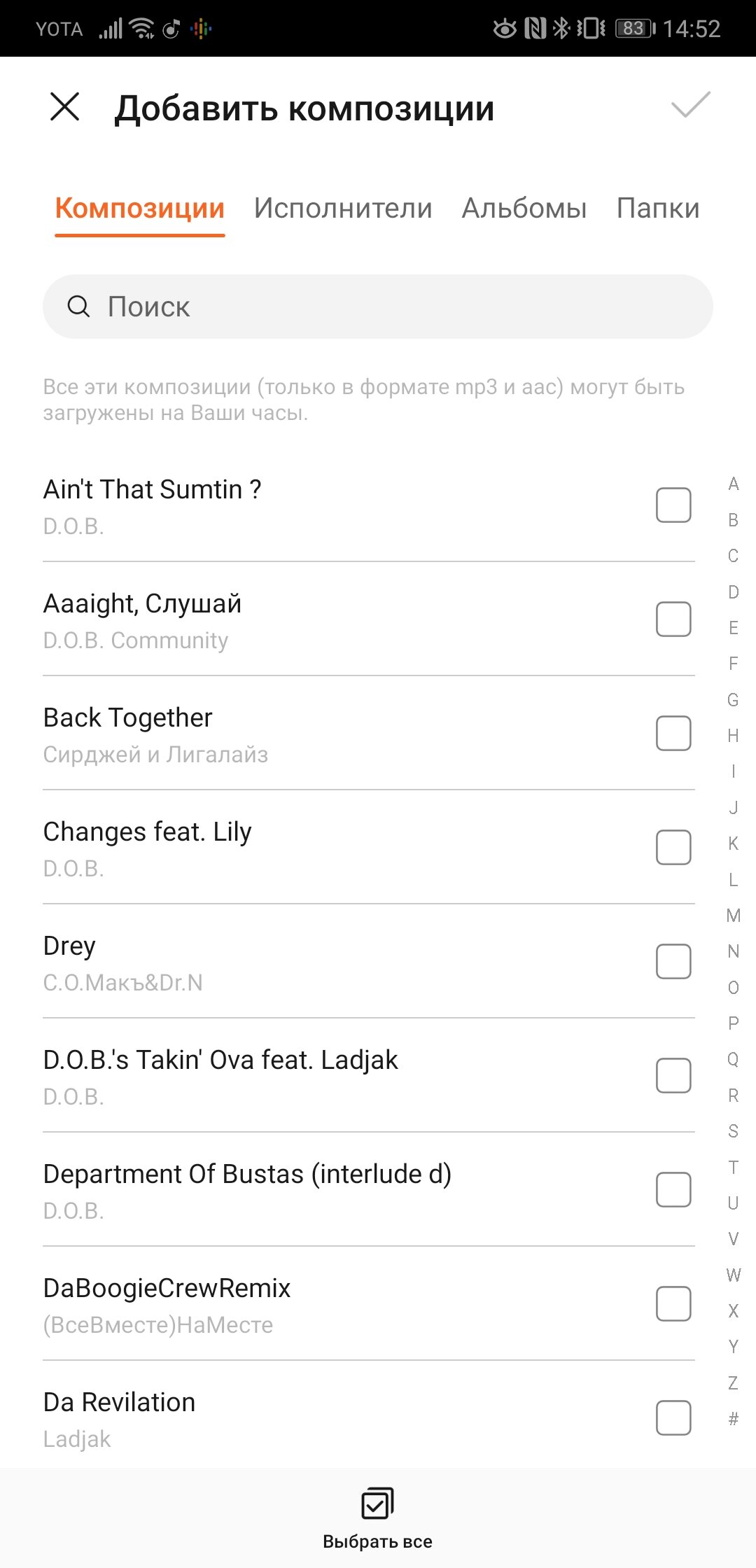
Task: Select the Drey track checkbox
Action: (x=673, y=962)
